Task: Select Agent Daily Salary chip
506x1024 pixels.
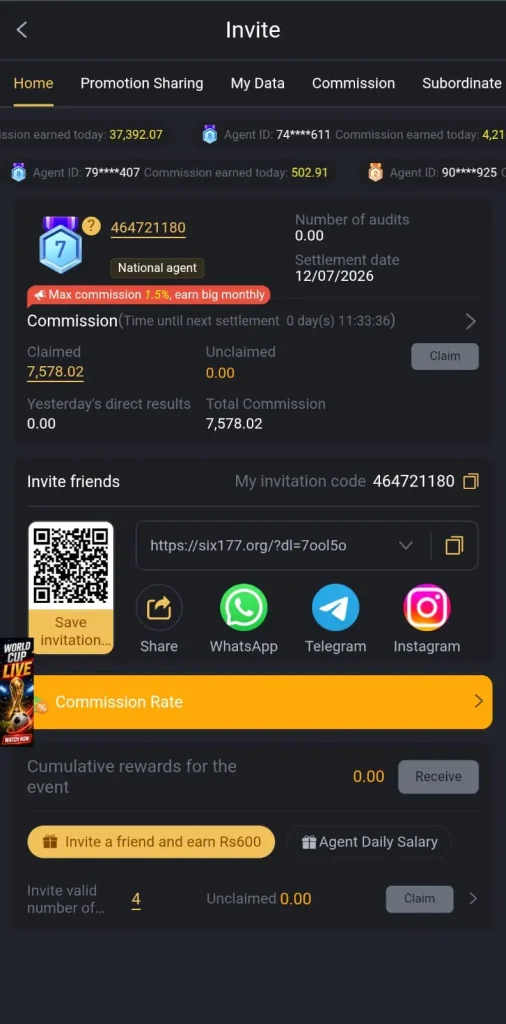Action: pos(370,842)
